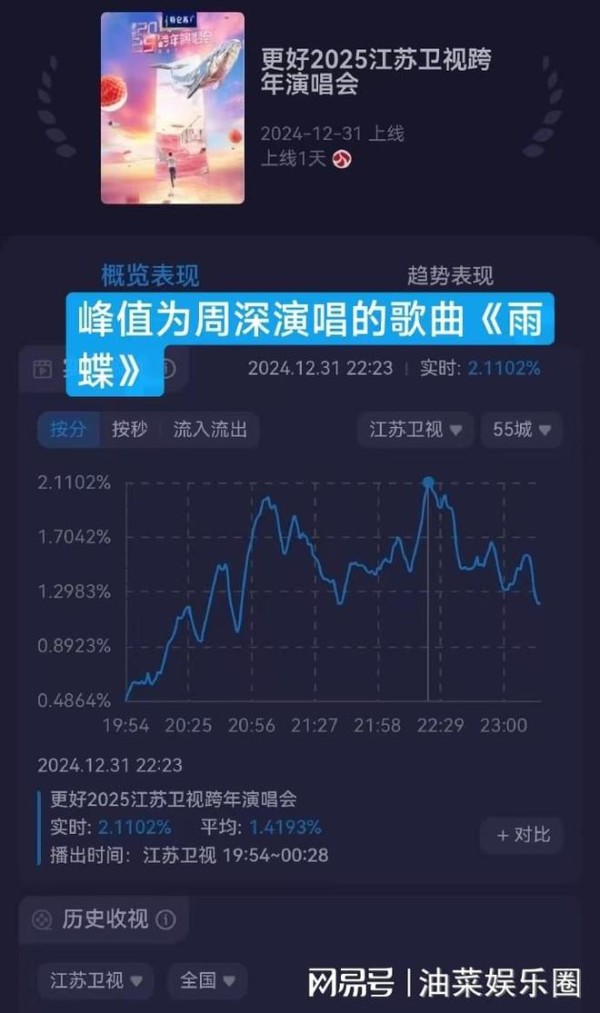Open the info icon beside 历史收视
This screenshot has width=600, height=1013.
click(166, 919)
